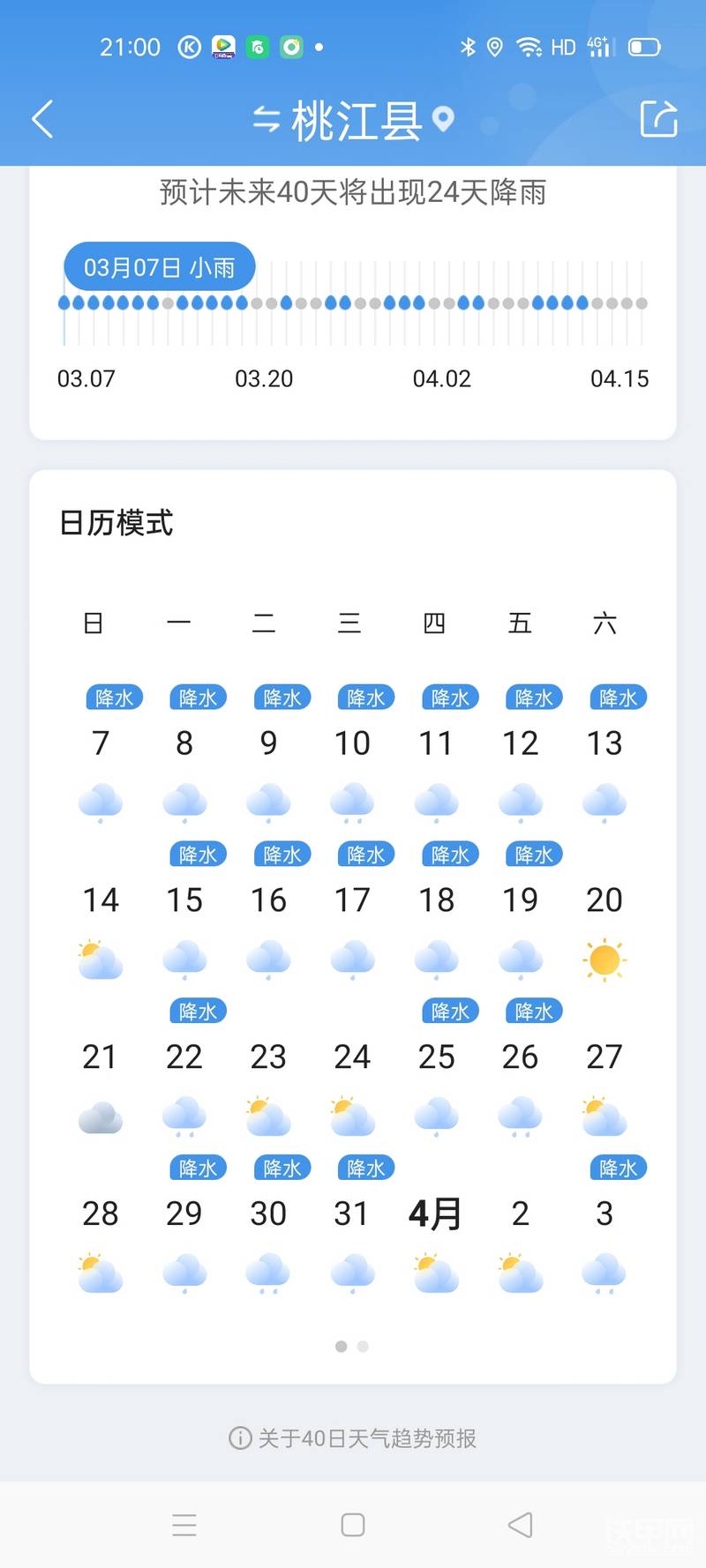Viewport: 706px width, 1568px height.
Task: Tap the system back triangle
Action: 521,1525
